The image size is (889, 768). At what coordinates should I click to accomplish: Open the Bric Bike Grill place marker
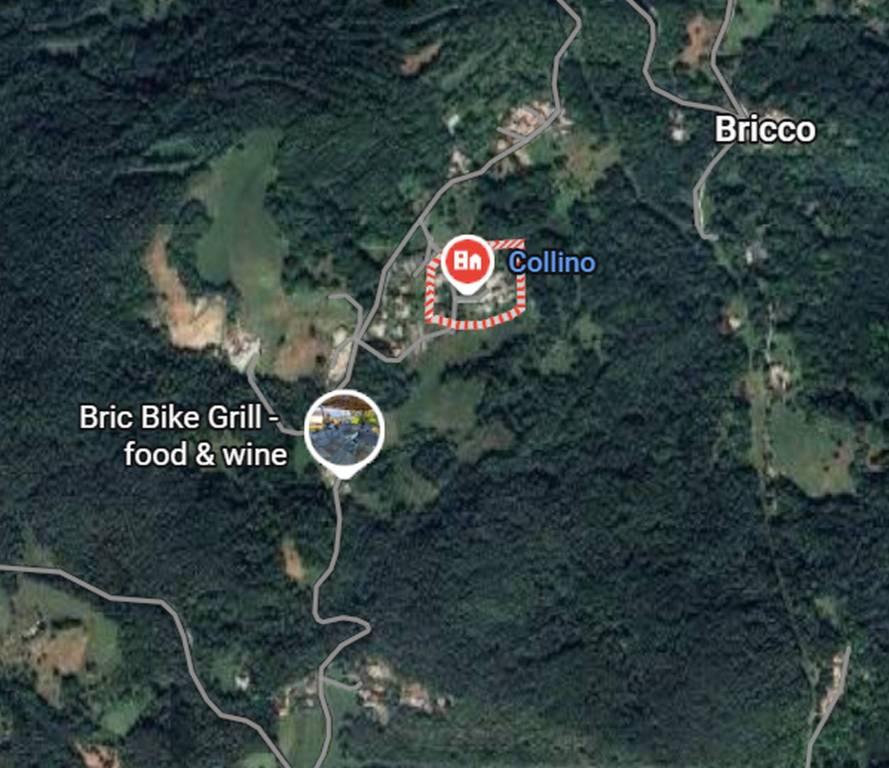[344, 430]
